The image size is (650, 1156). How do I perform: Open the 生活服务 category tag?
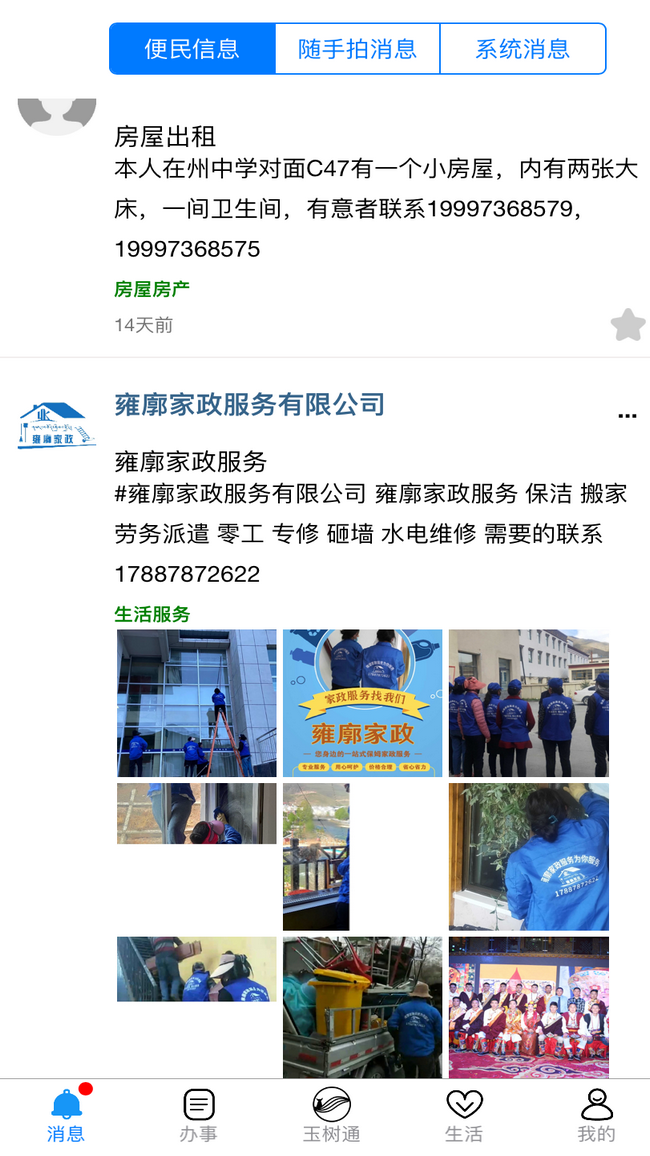[152, 614]
